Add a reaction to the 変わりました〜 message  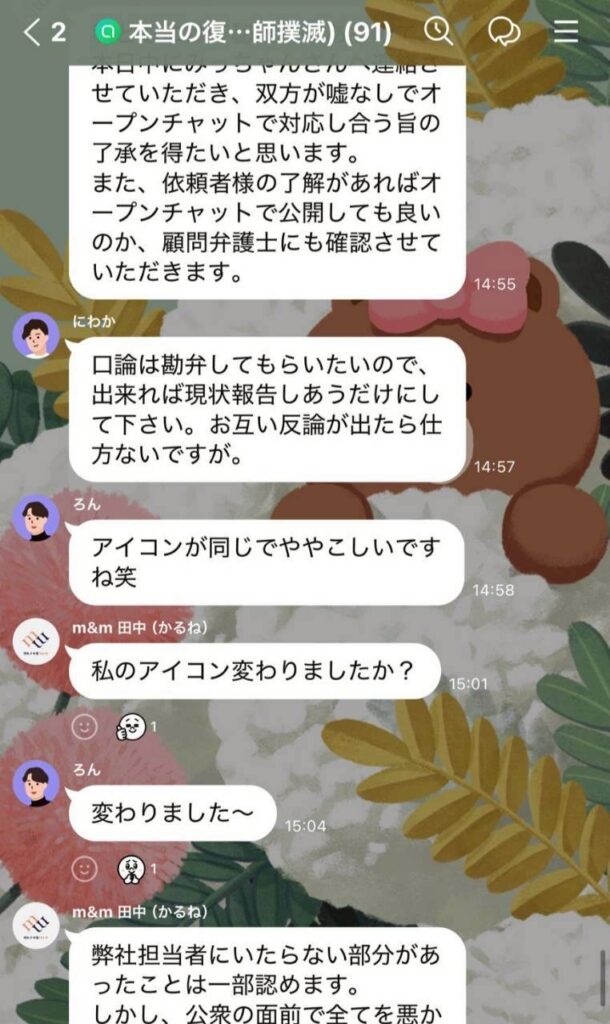pyautogui.click(x=86, y=869)
